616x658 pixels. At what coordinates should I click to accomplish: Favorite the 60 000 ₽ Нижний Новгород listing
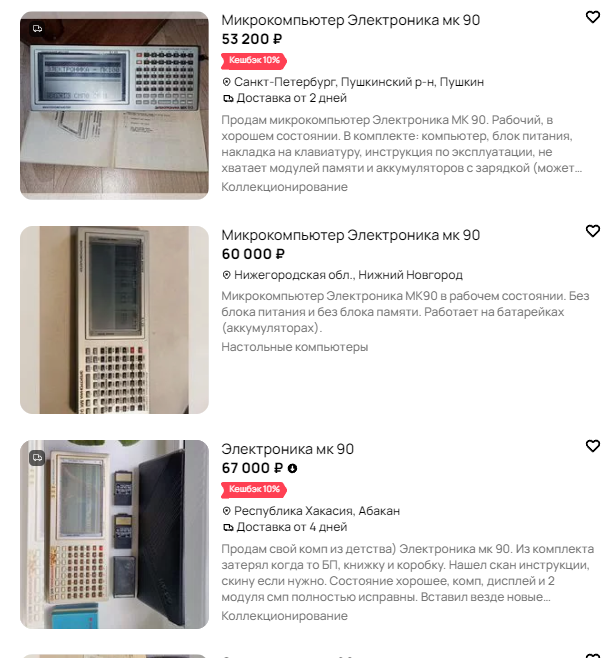[593, 231]
